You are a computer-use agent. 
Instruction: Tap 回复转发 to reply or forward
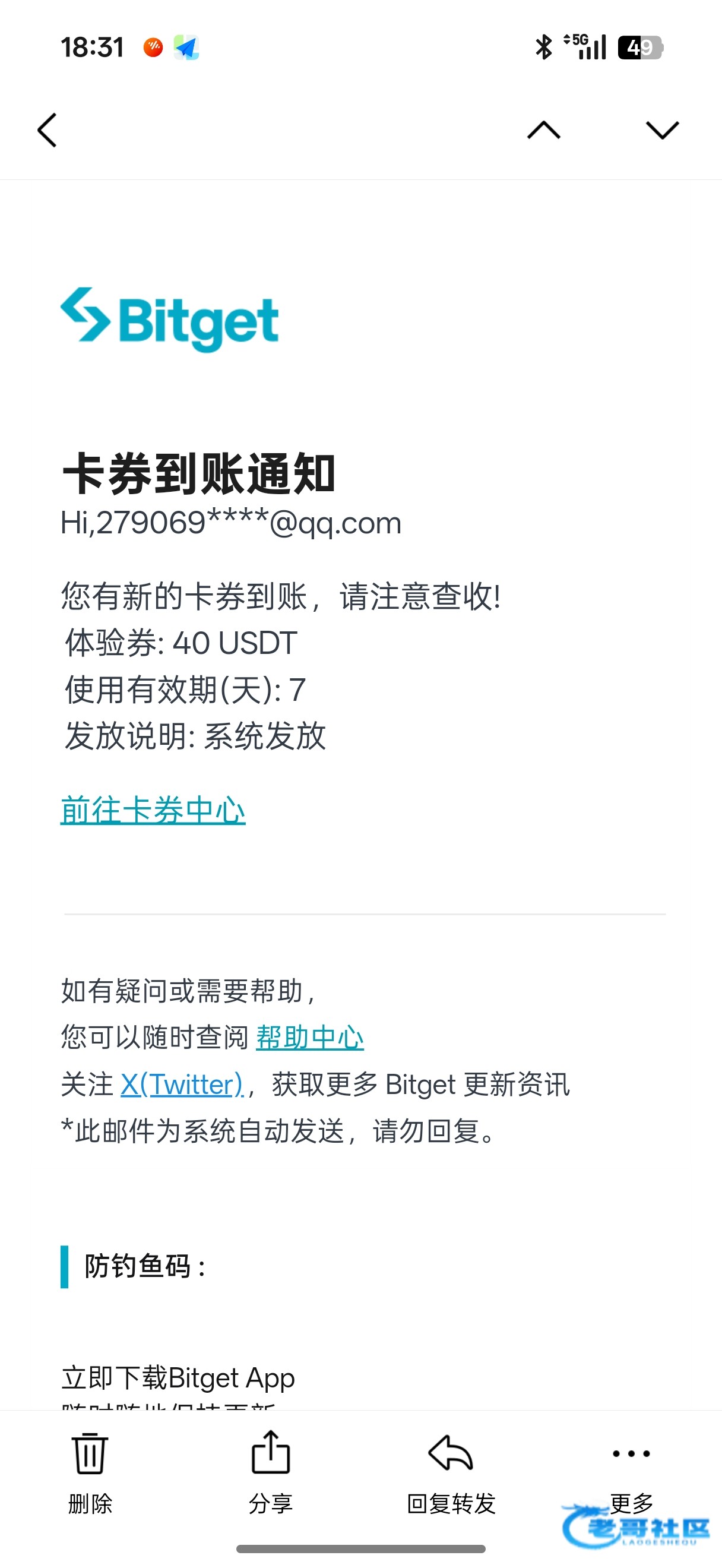point(451,1472)
